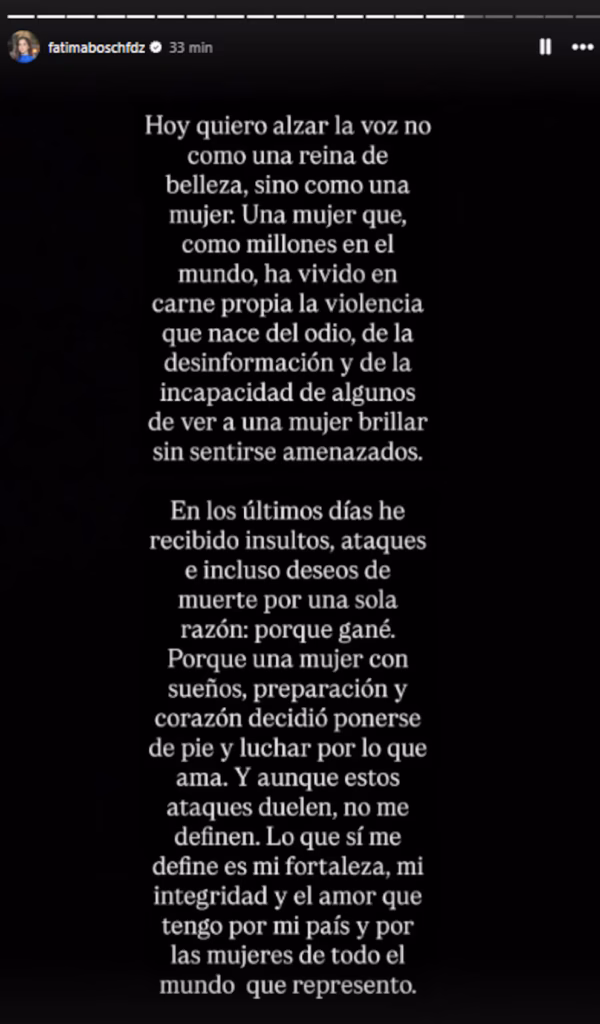Screen dimensions: 600x1024
Task: Pause the story playback
Action: point(545,47)
